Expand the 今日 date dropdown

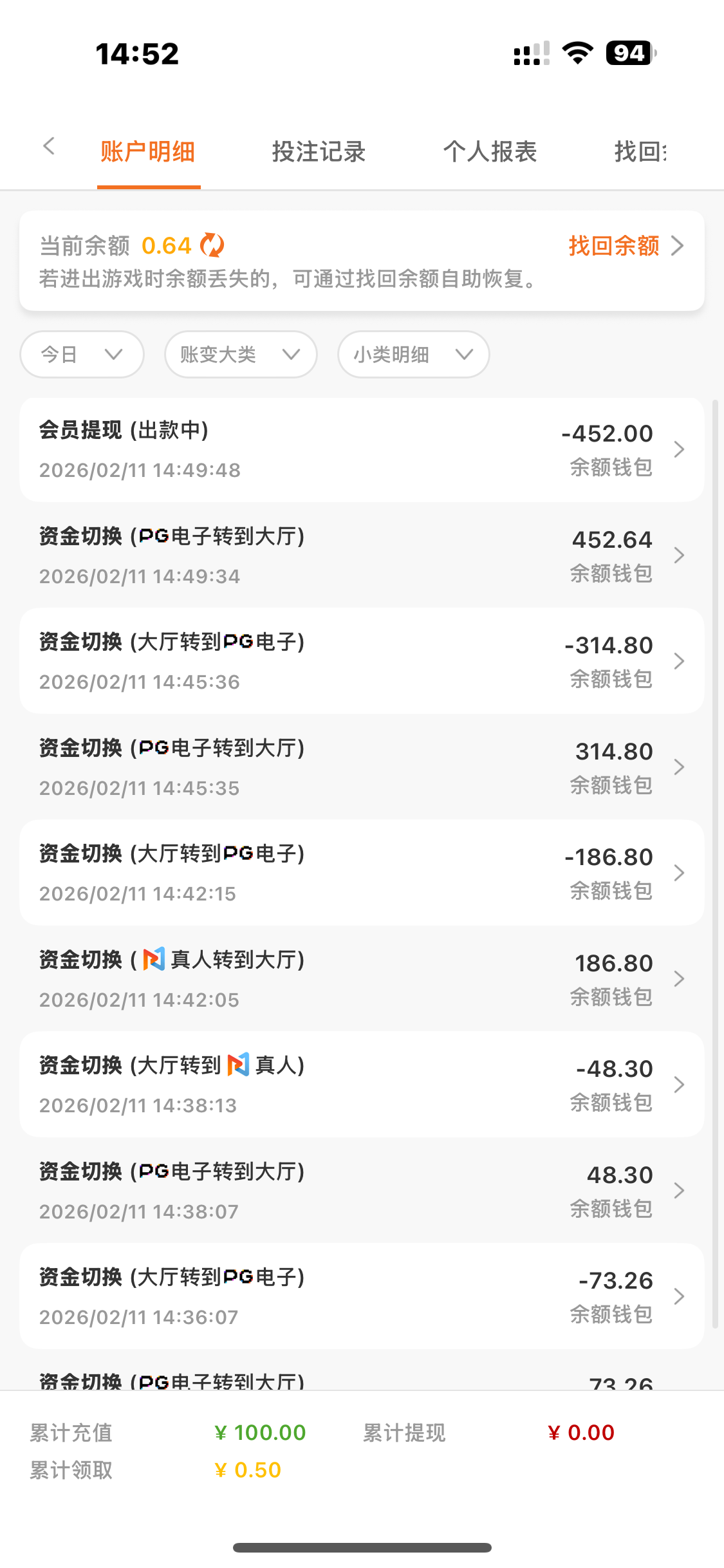(x=82, y=354)
